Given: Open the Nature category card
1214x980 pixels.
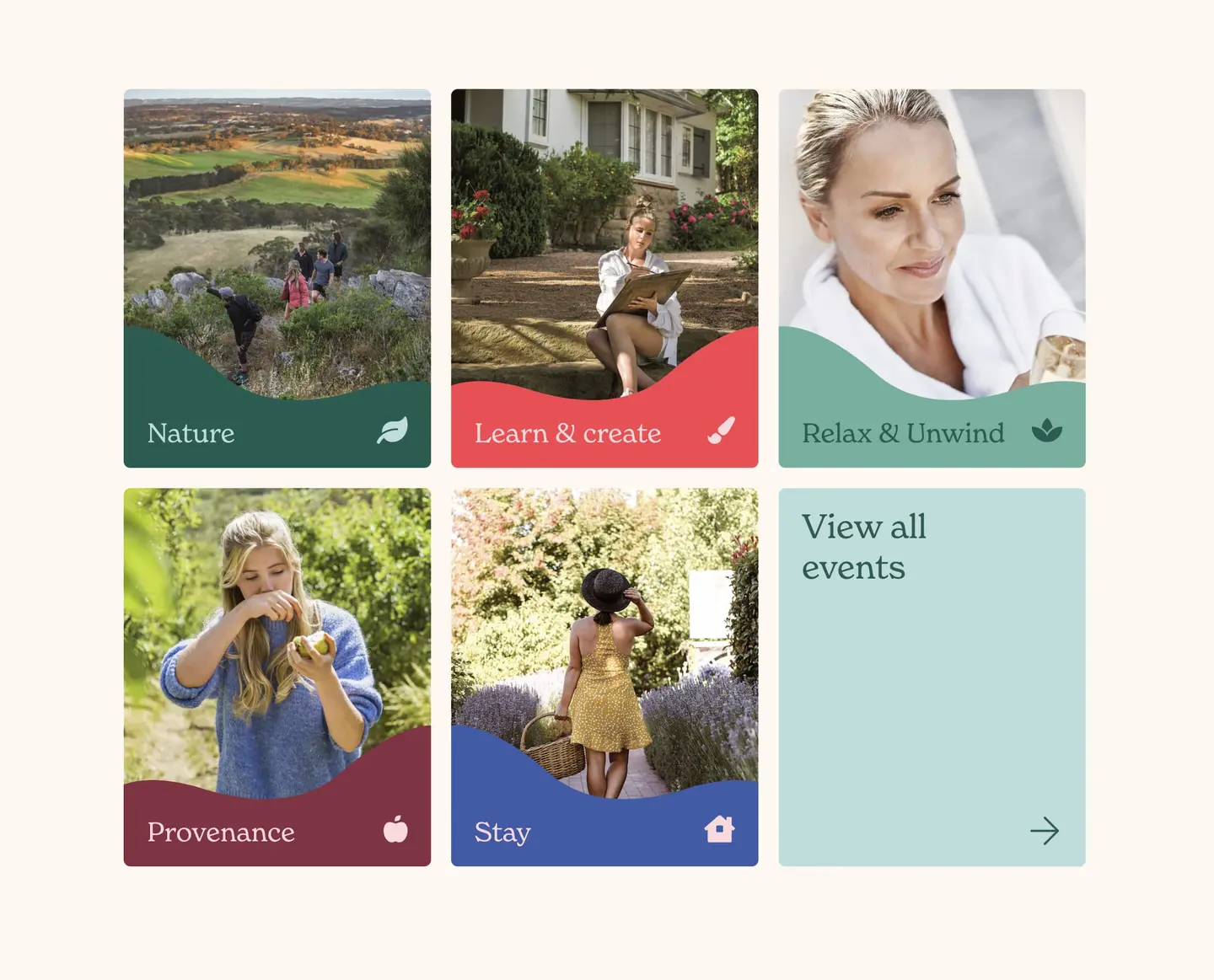Looking at the screenshot, I should click(x=277, y=278).
